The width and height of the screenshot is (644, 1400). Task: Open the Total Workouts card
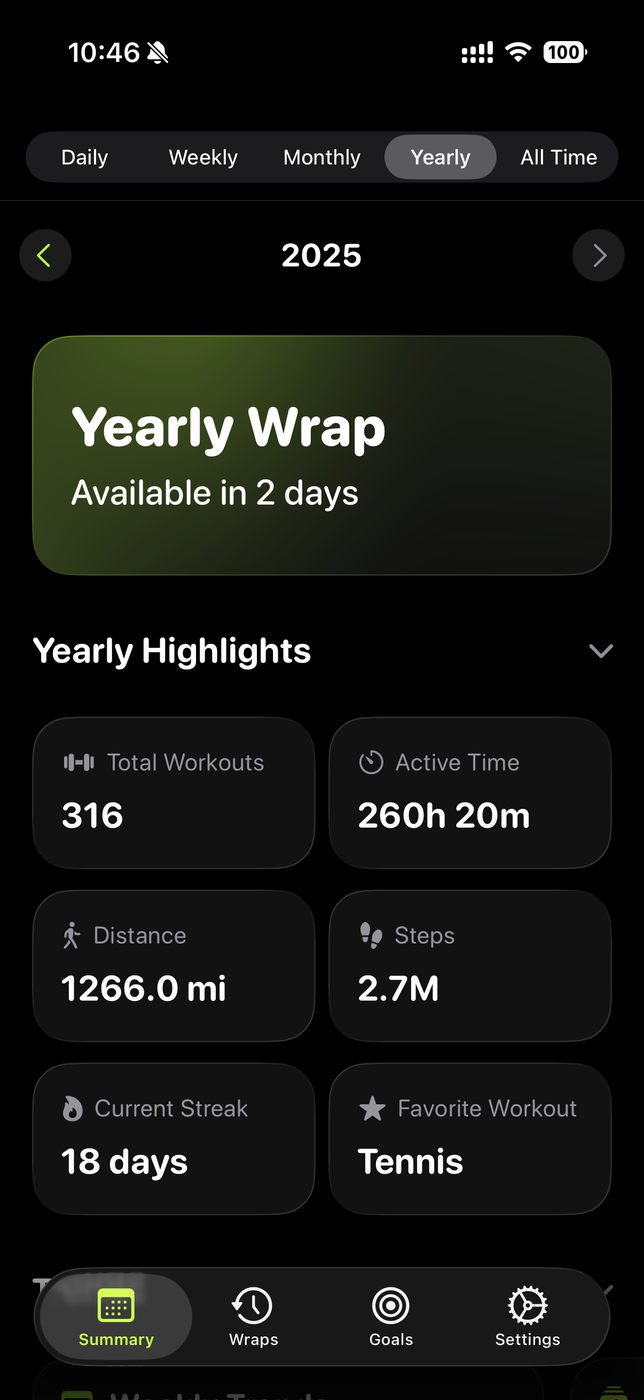174,792
